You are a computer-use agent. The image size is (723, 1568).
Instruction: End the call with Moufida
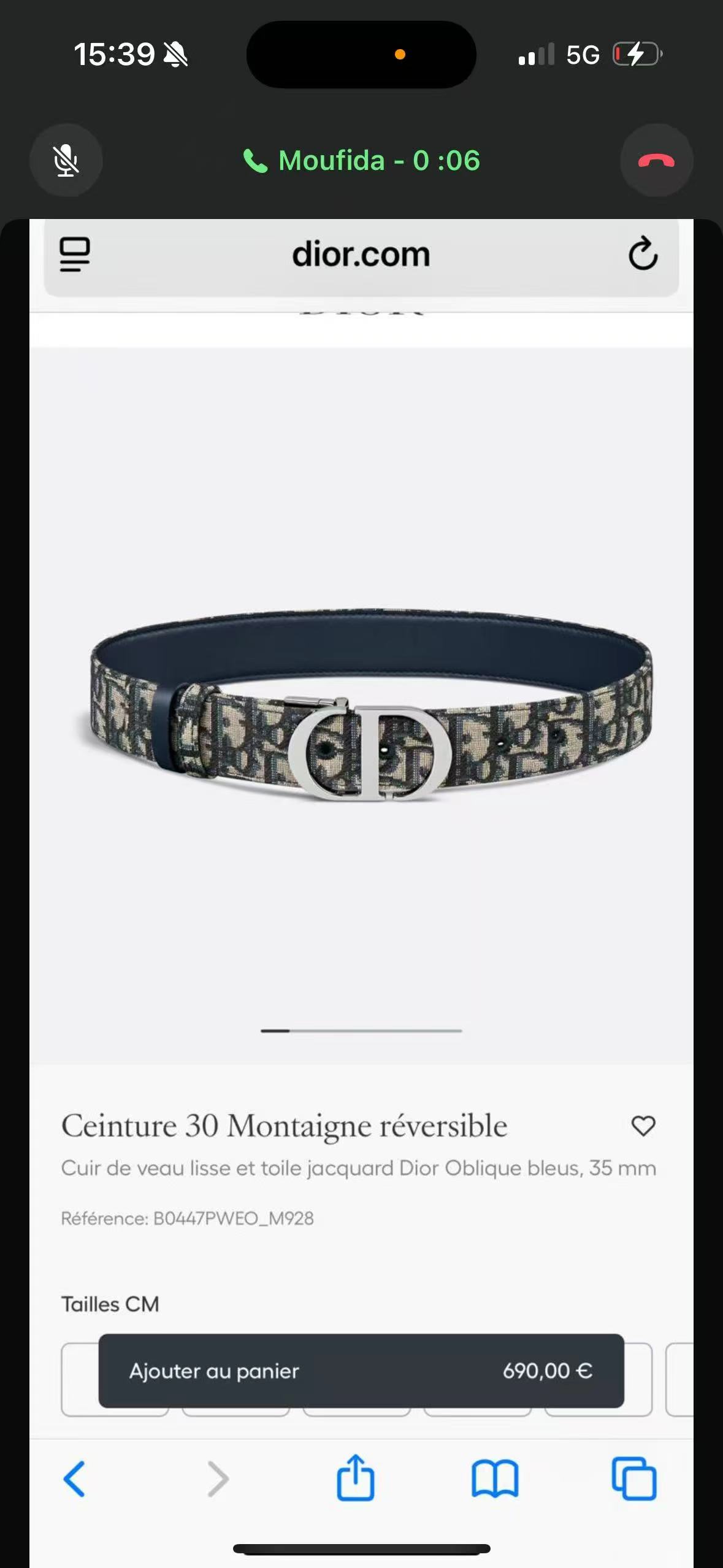point(656,161)
